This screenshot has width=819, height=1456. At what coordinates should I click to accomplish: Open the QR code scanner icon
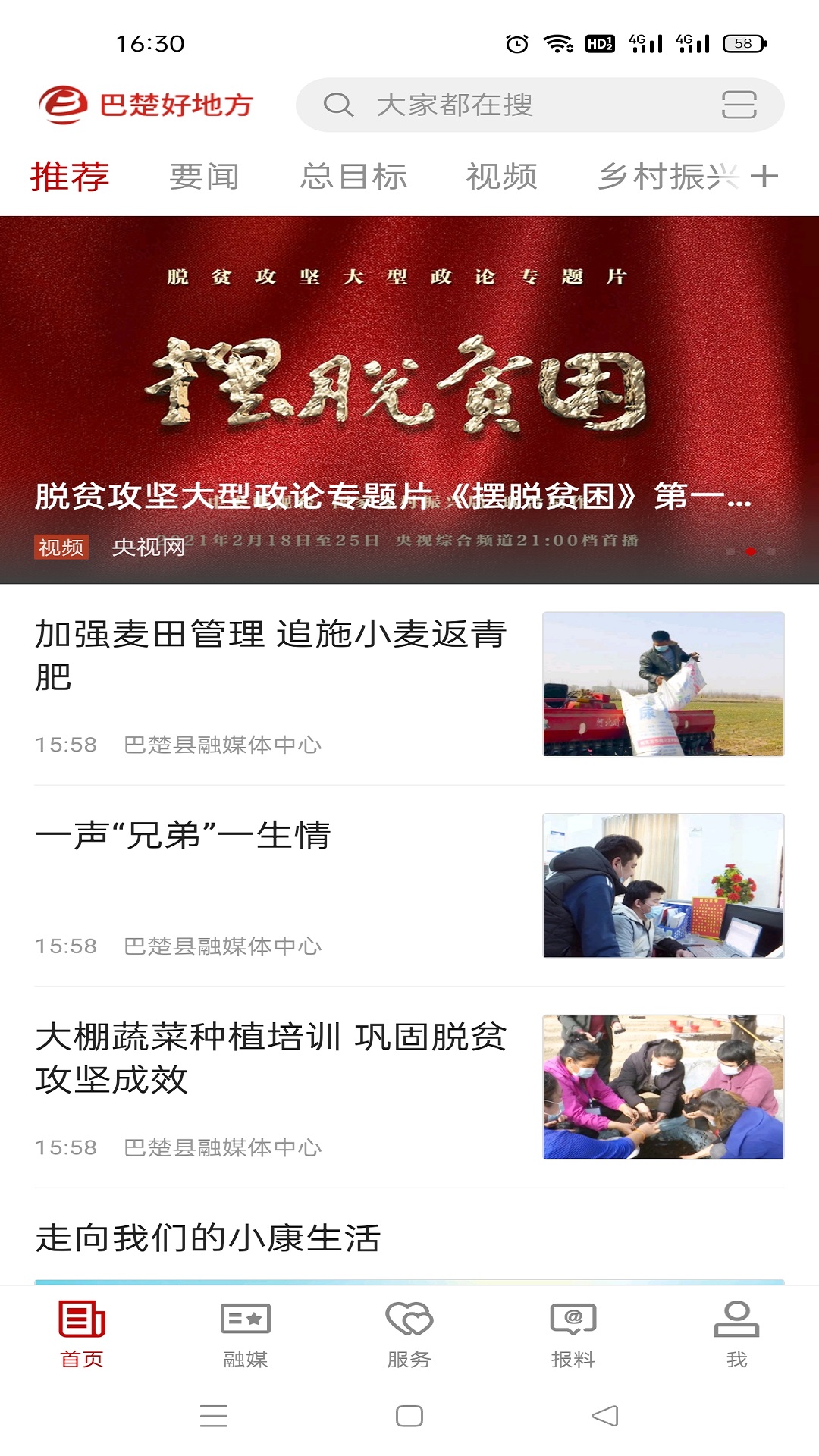coord(739,105)
